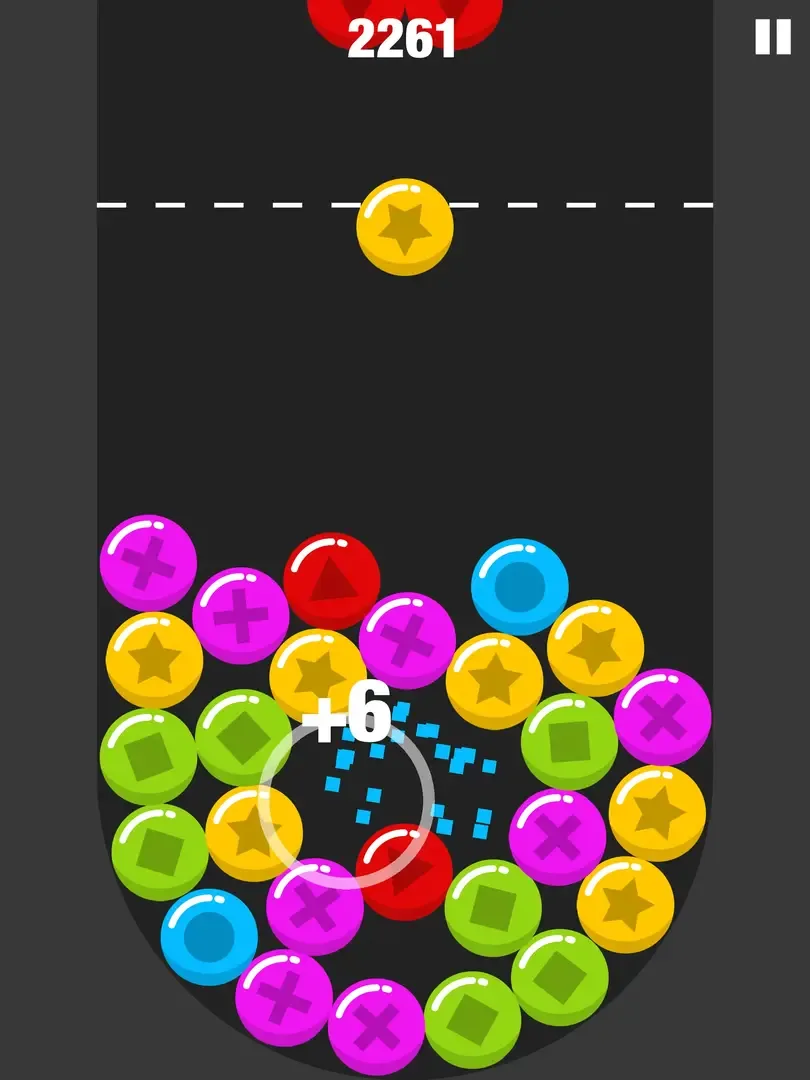This screenshot has height=1080, width=810.
Task: Tap the yellow star ball on the dashed line
Action: pos(405,227)
